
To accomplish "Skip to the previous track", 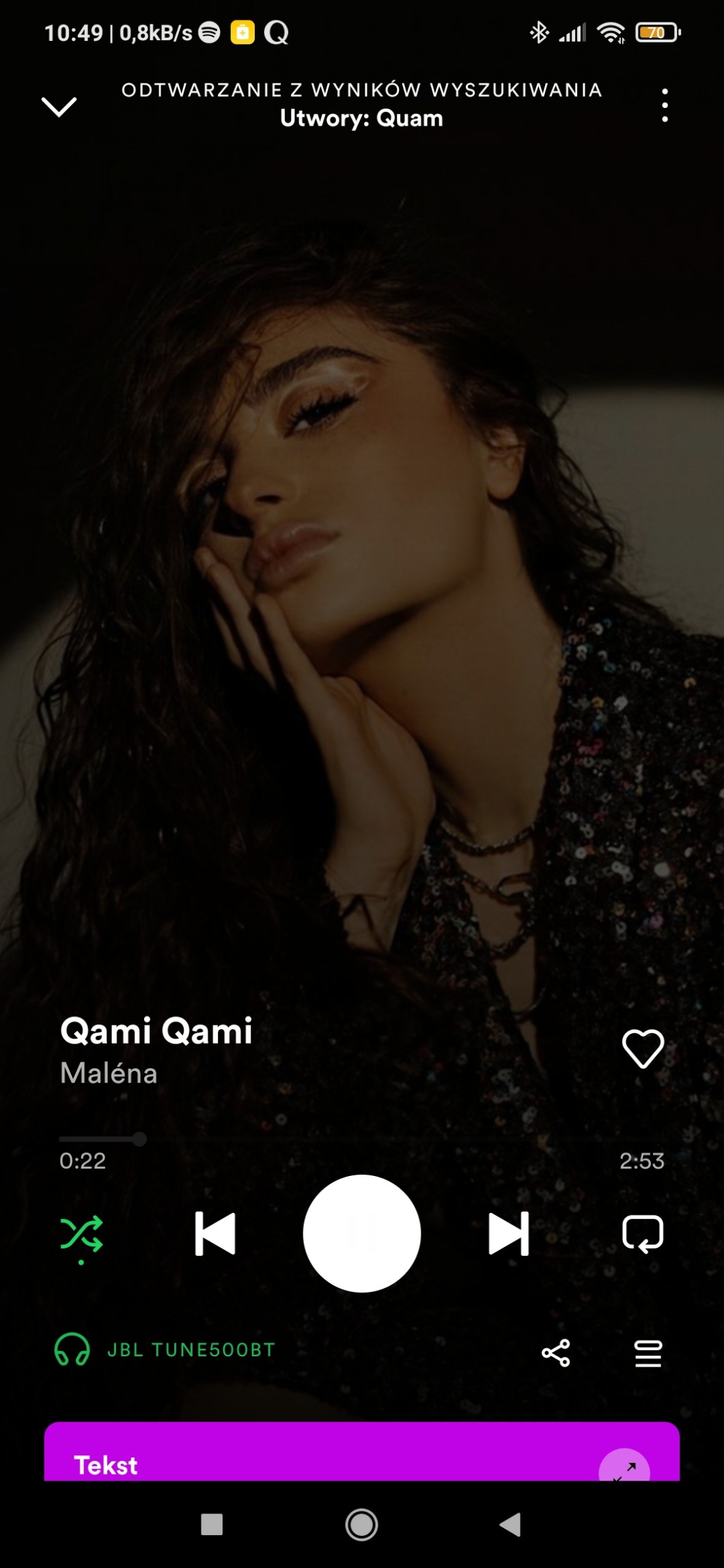I will [215, 1234].
